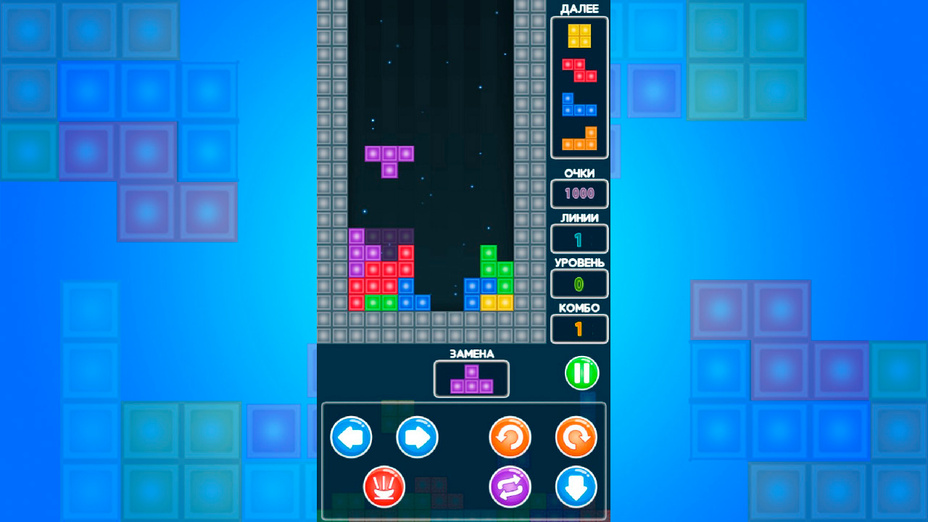Move the falling piece left
This screenshot has width=928, height=522.
click(351, 438)
